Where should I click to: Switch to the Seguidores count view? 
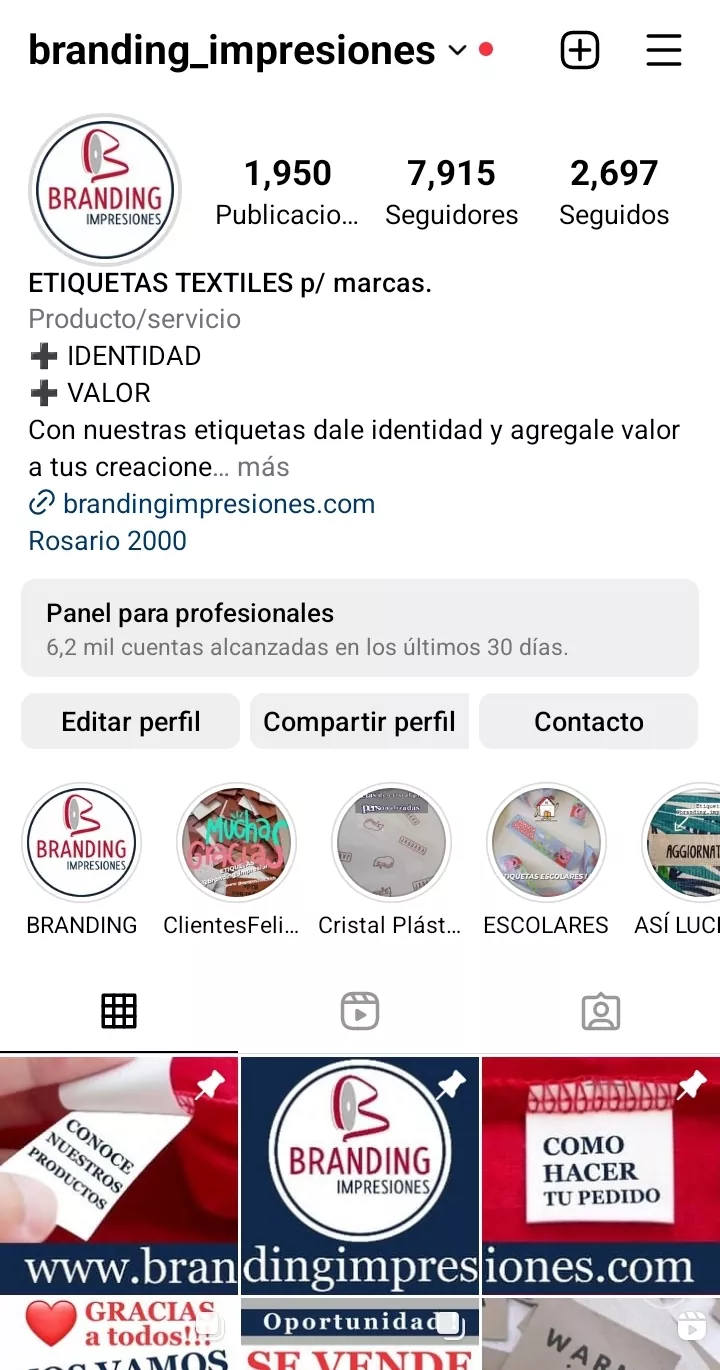451,190
